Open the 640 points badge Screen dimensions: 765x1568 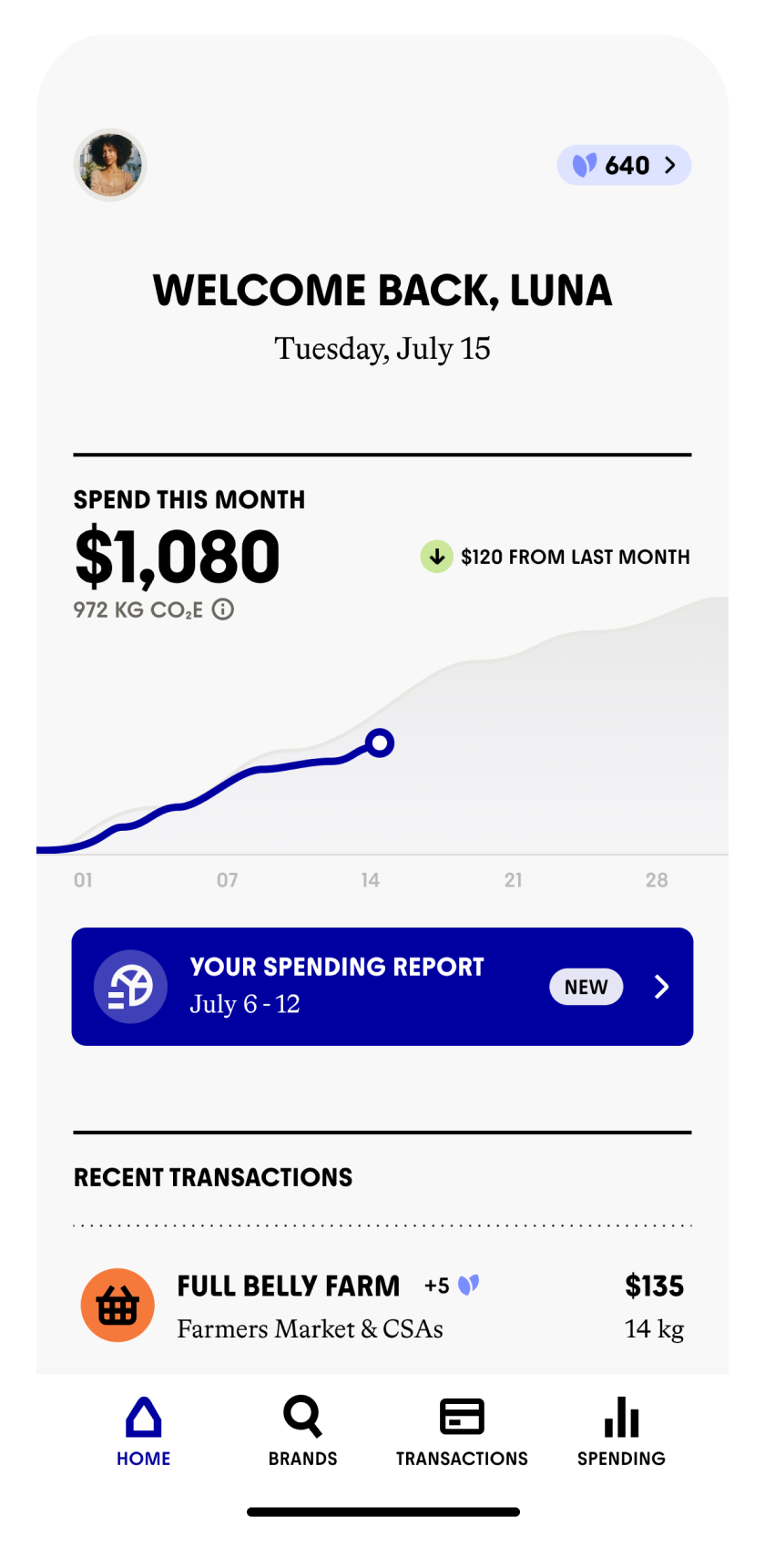tap(624, 165)
